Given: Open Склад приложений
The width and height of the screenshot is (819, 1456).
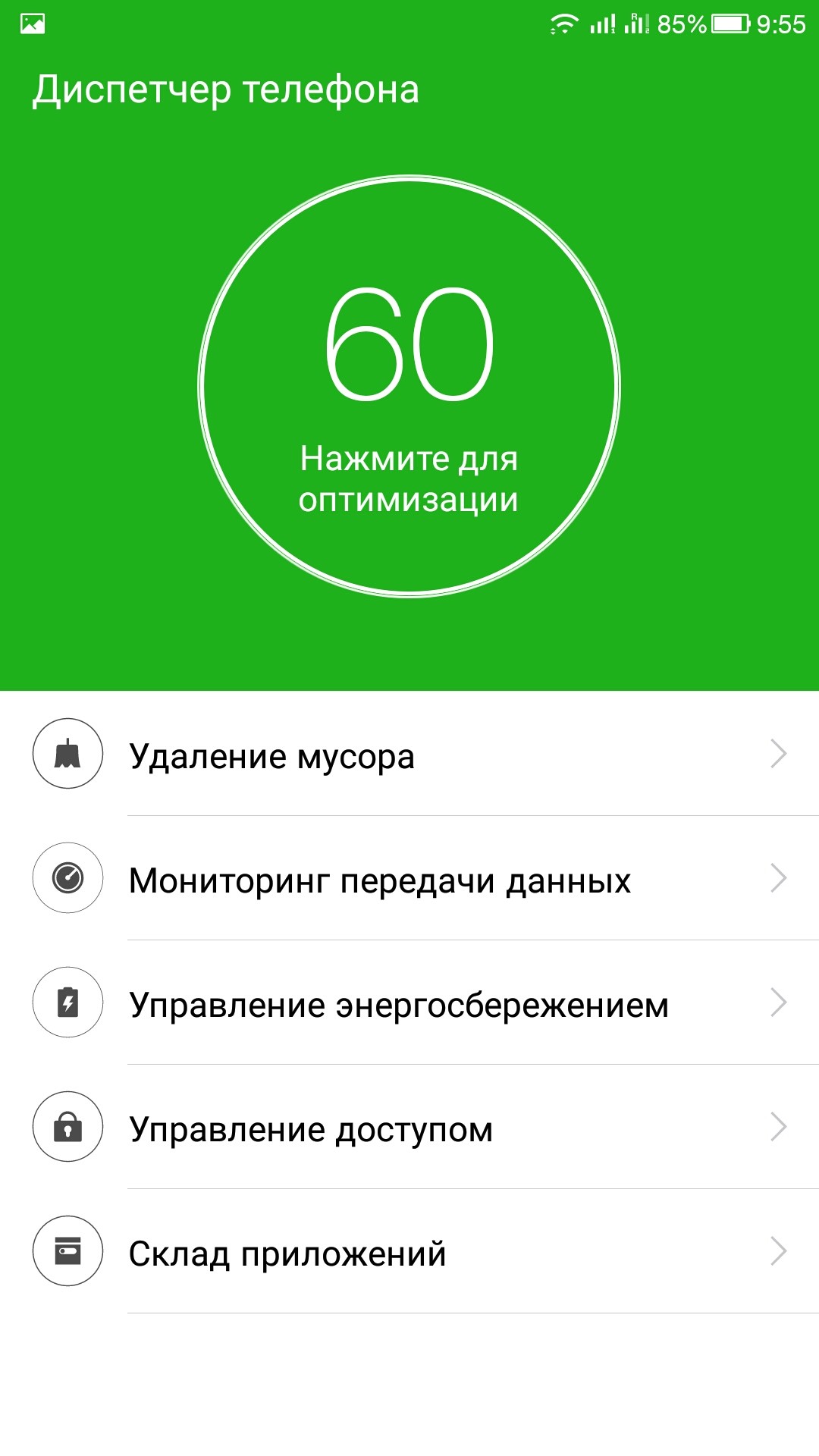Looking at the screenshot, I should tap(409, 1253).
